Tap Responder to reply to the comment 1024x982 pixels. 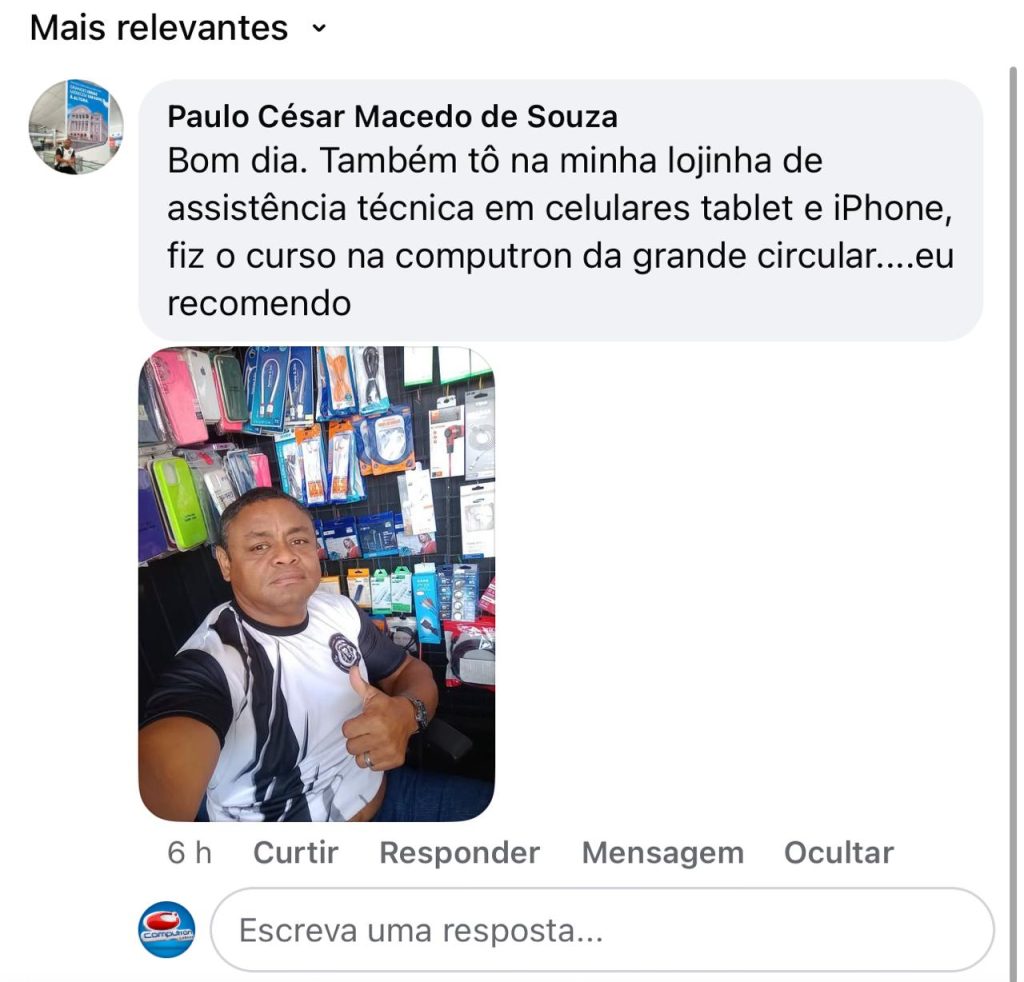click(x=459, y=853)
